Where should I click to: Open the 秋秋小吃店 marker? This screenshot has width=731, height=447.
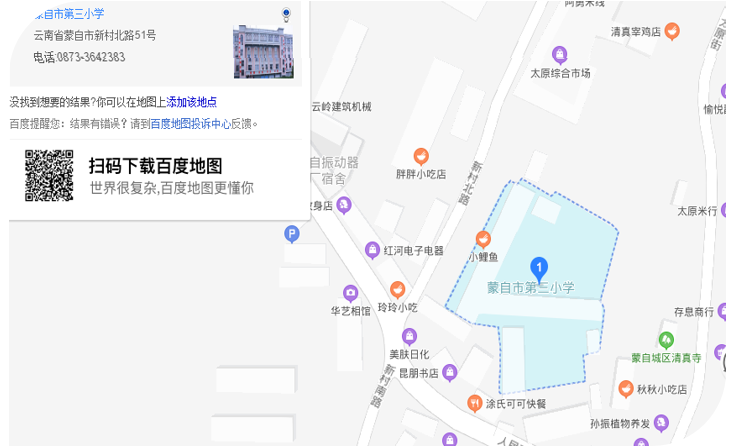coord(626,388)
